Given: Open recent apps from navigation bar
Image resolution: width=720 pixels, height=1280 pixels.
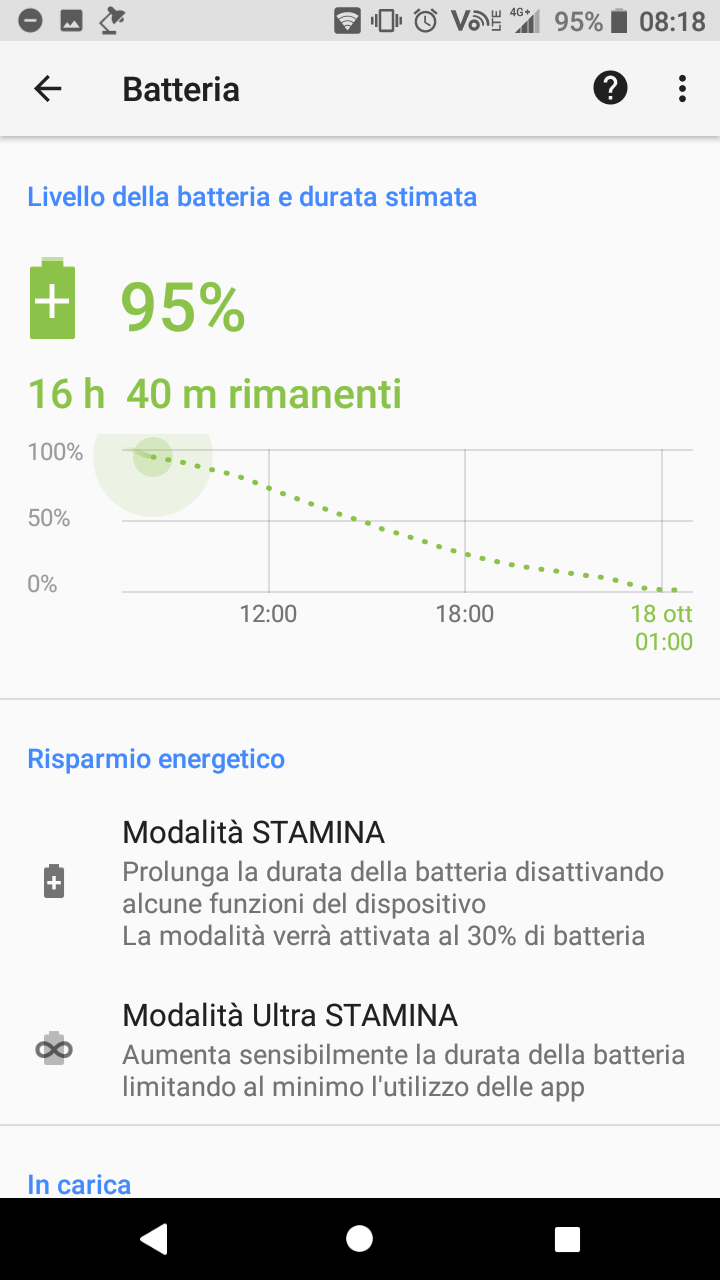Looking at the screenshot, I should 567,1239.
